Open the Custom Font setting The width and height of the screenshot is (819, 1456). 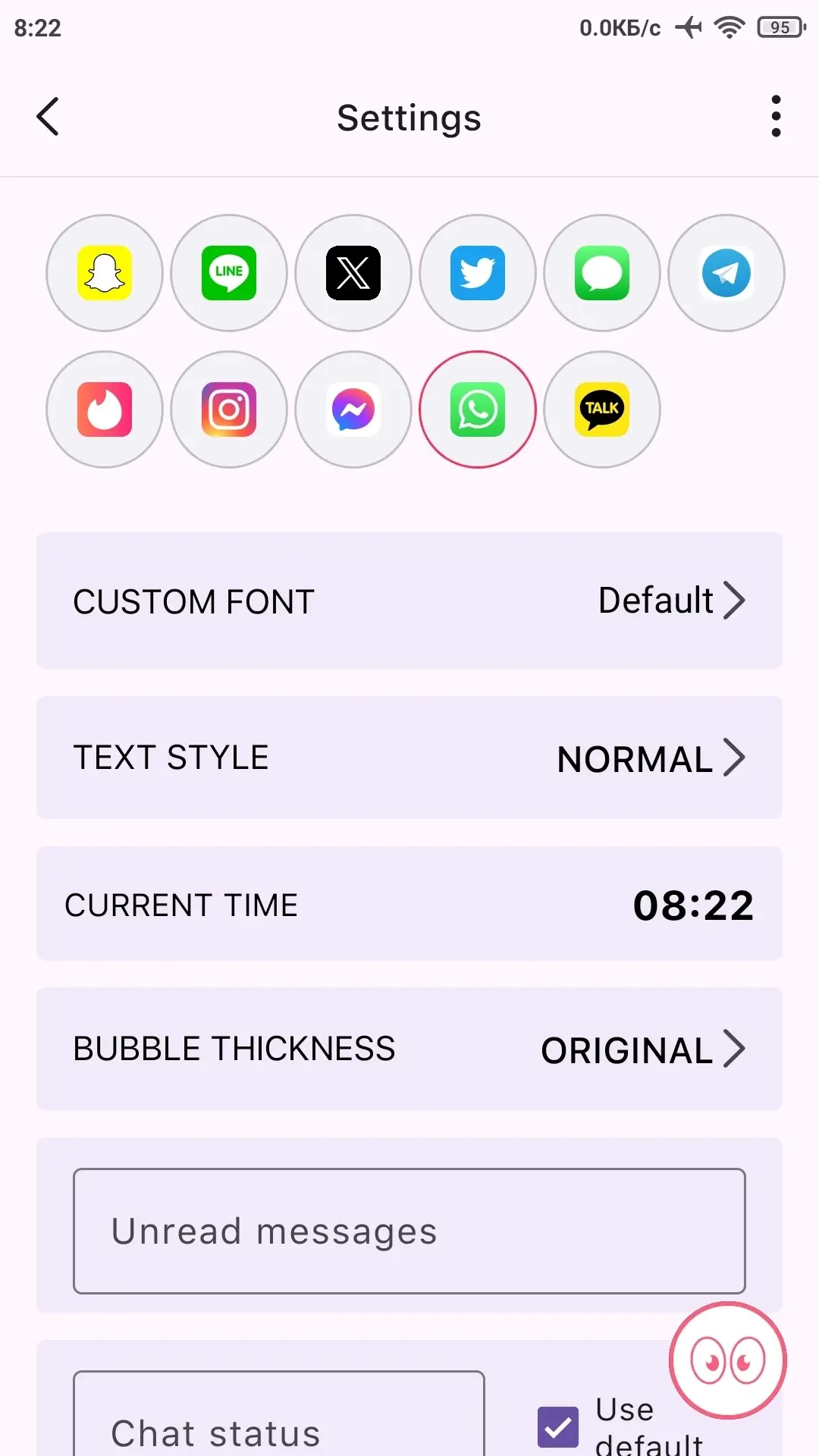(x=409, y=601)
